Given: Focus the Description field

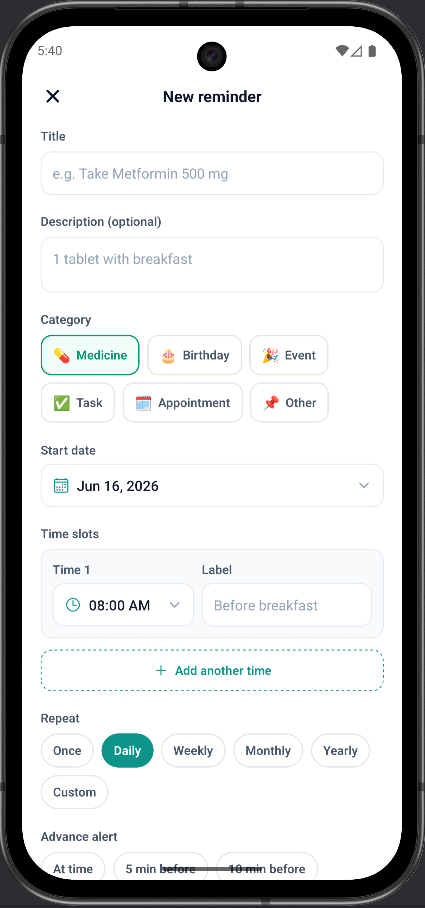Looking at the screenshot, I should coord(212,265).
